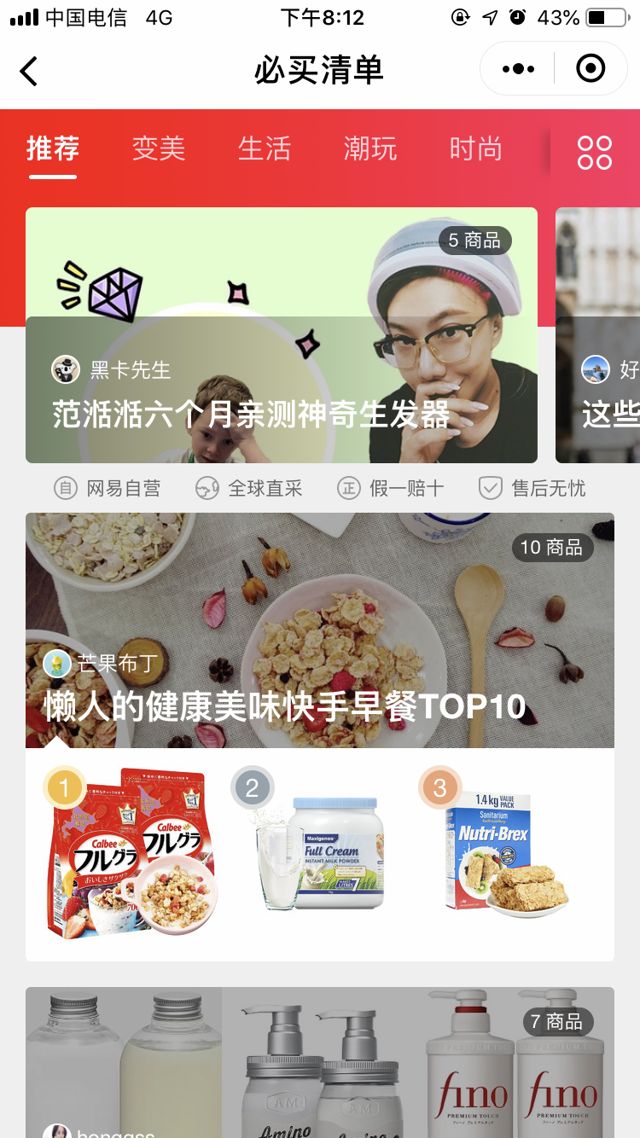View Nutri-Brex ranked number 3

pyautogui.click(x=502, y=853)
